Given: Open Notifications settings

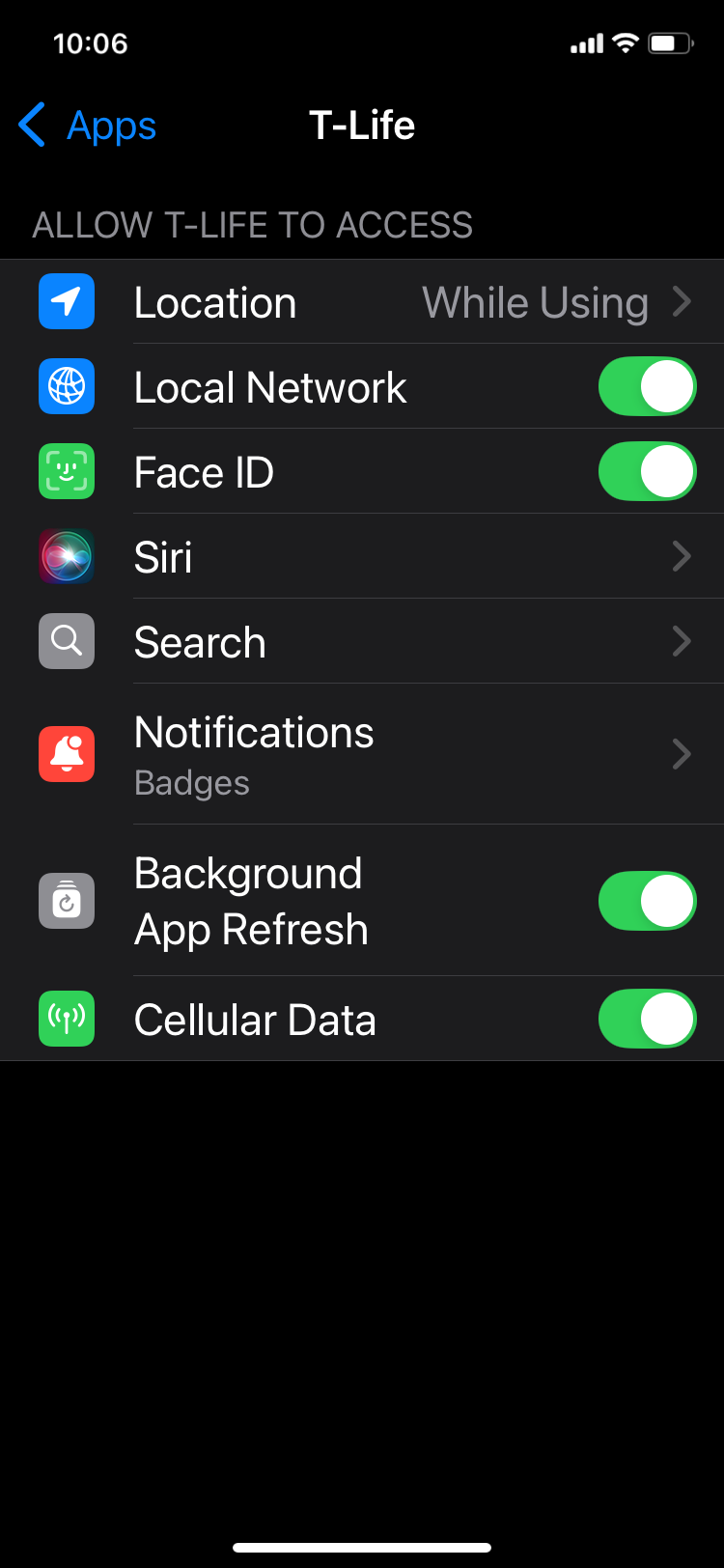Looking at the screenshot, I should coord(362,754).
